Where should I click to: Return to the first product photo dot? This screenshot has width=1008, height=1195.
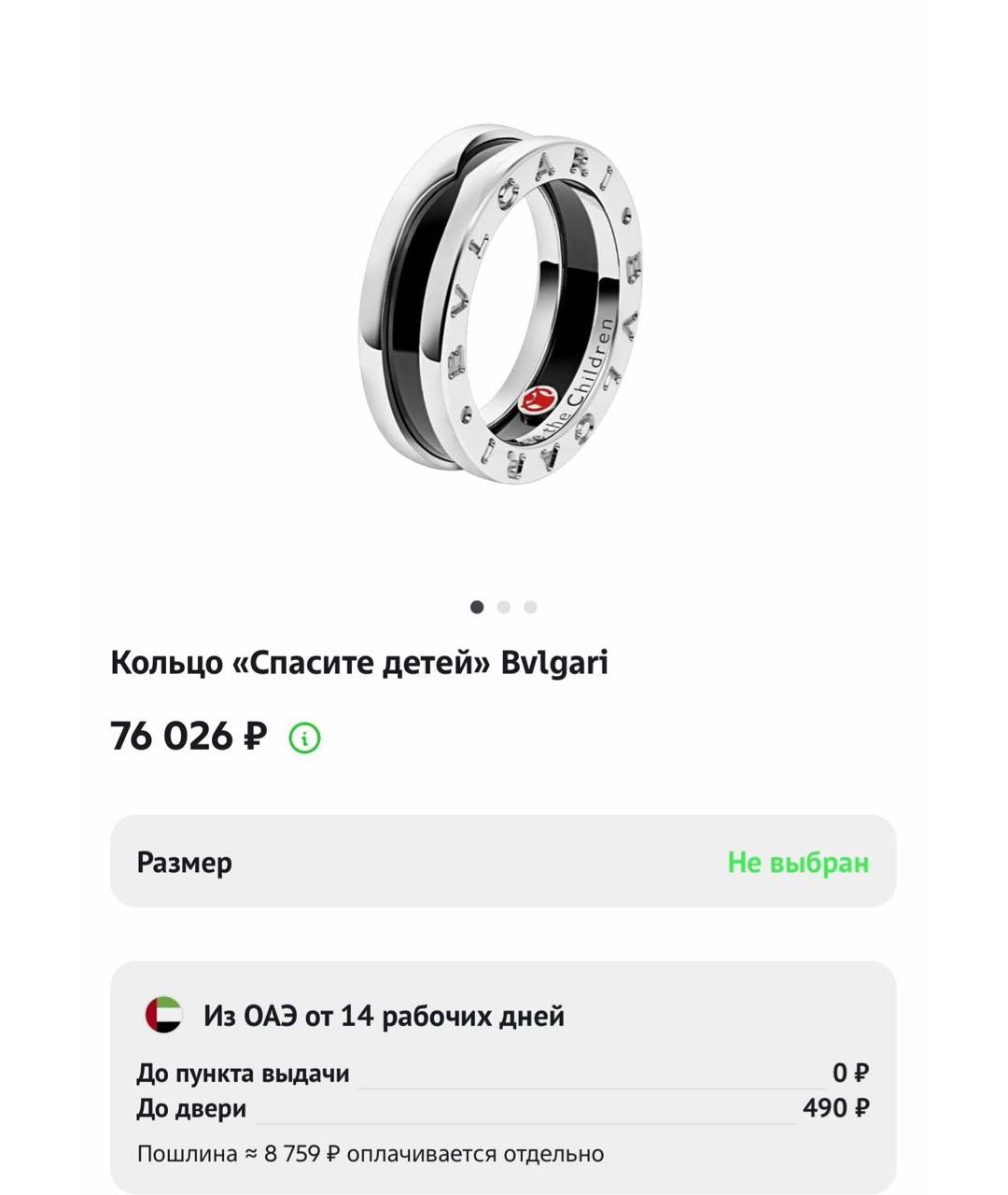click(x=478, y=607)
